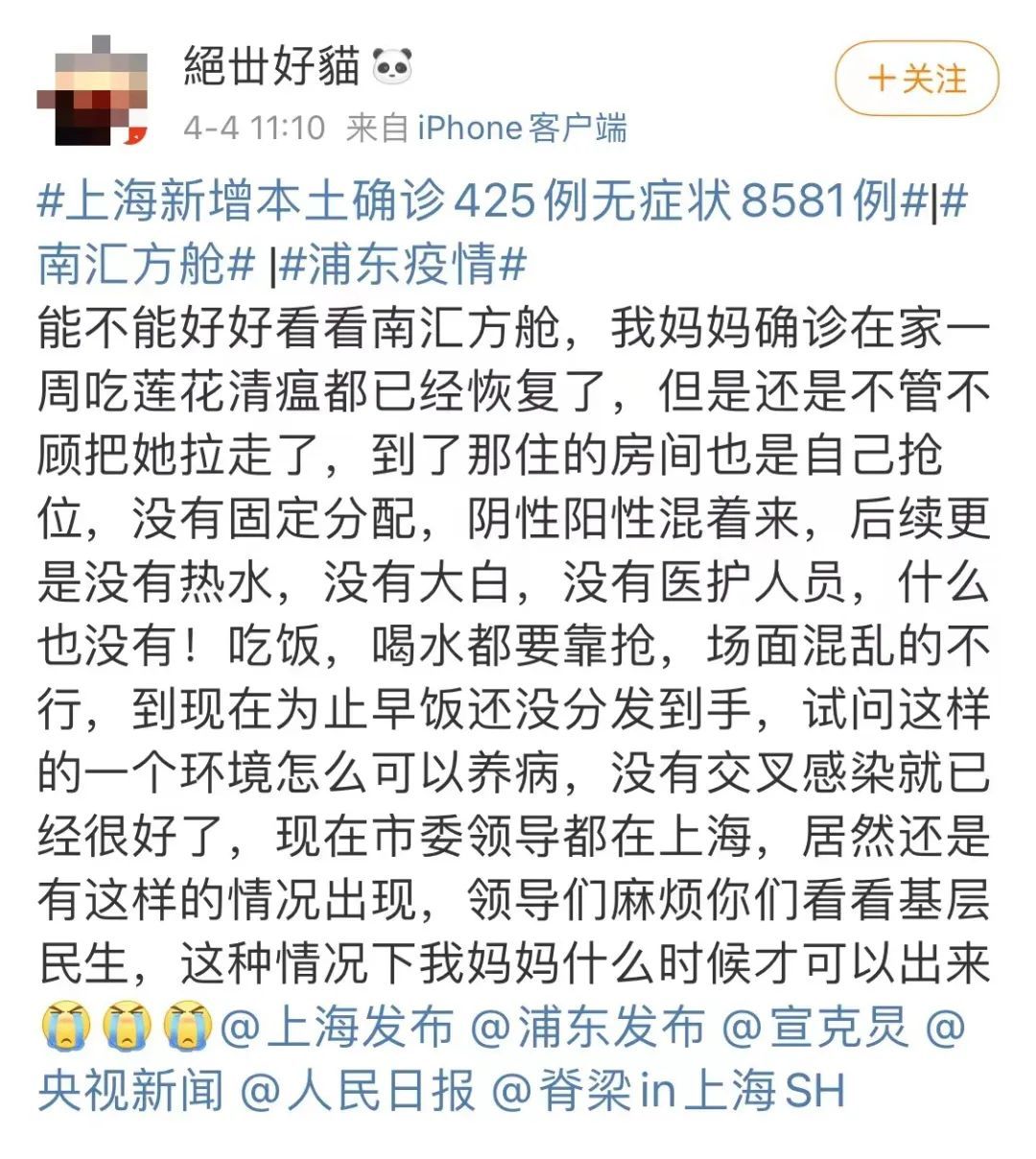The image size is (1036, 1159).
Task: Visit the @上海发布 mention
Action: [338, 1027]
